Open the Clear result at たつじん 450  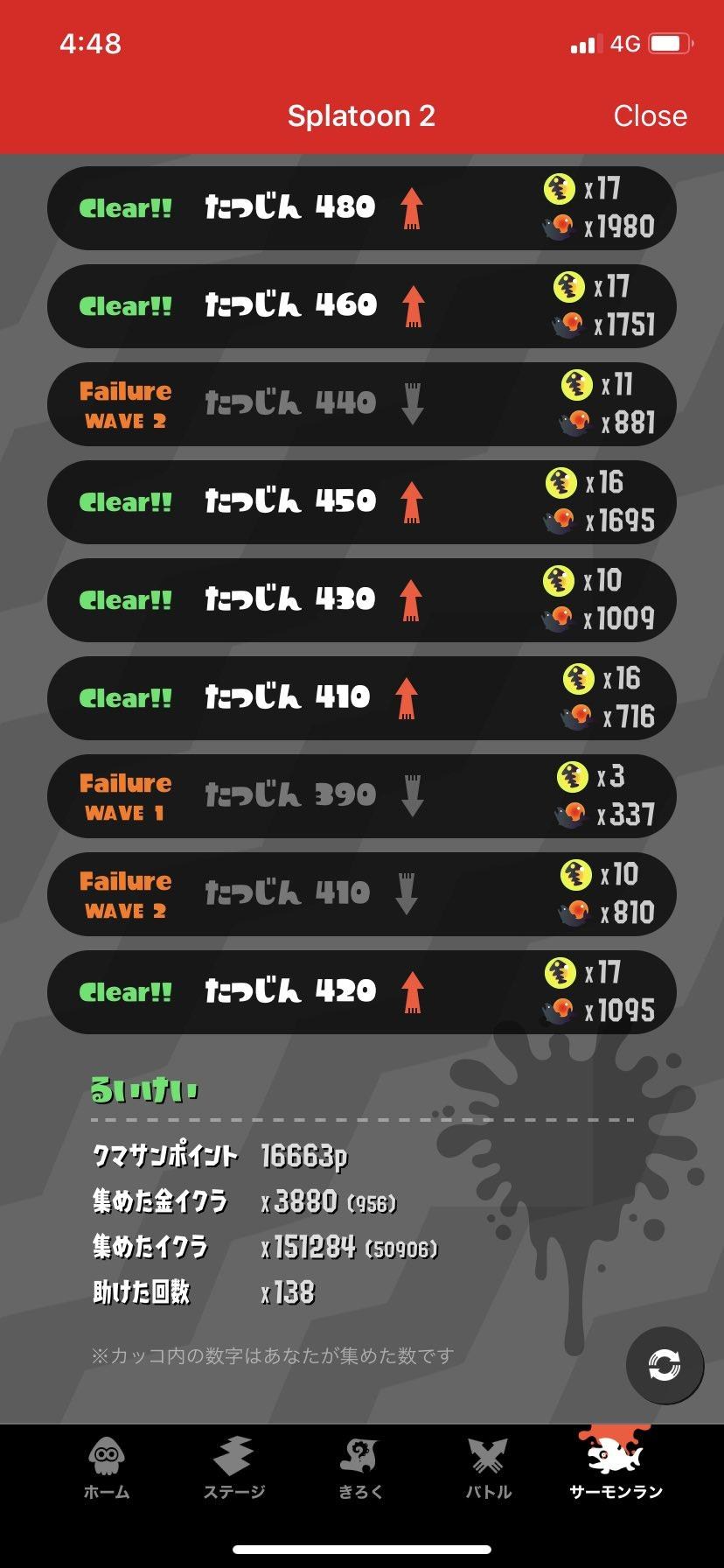tap(362, 502)
